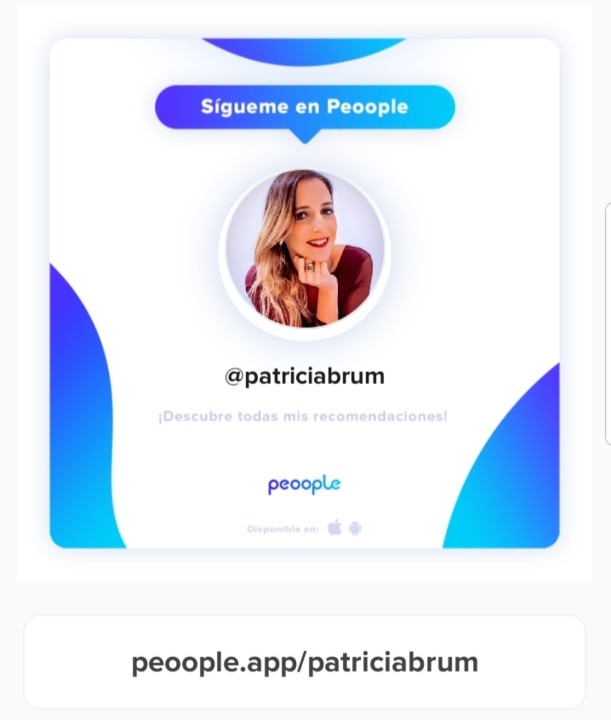This screenshot has height=720, width=611.
Task: Tap the peoople.app/patriciabrum link box
Action: pos(304,662)
